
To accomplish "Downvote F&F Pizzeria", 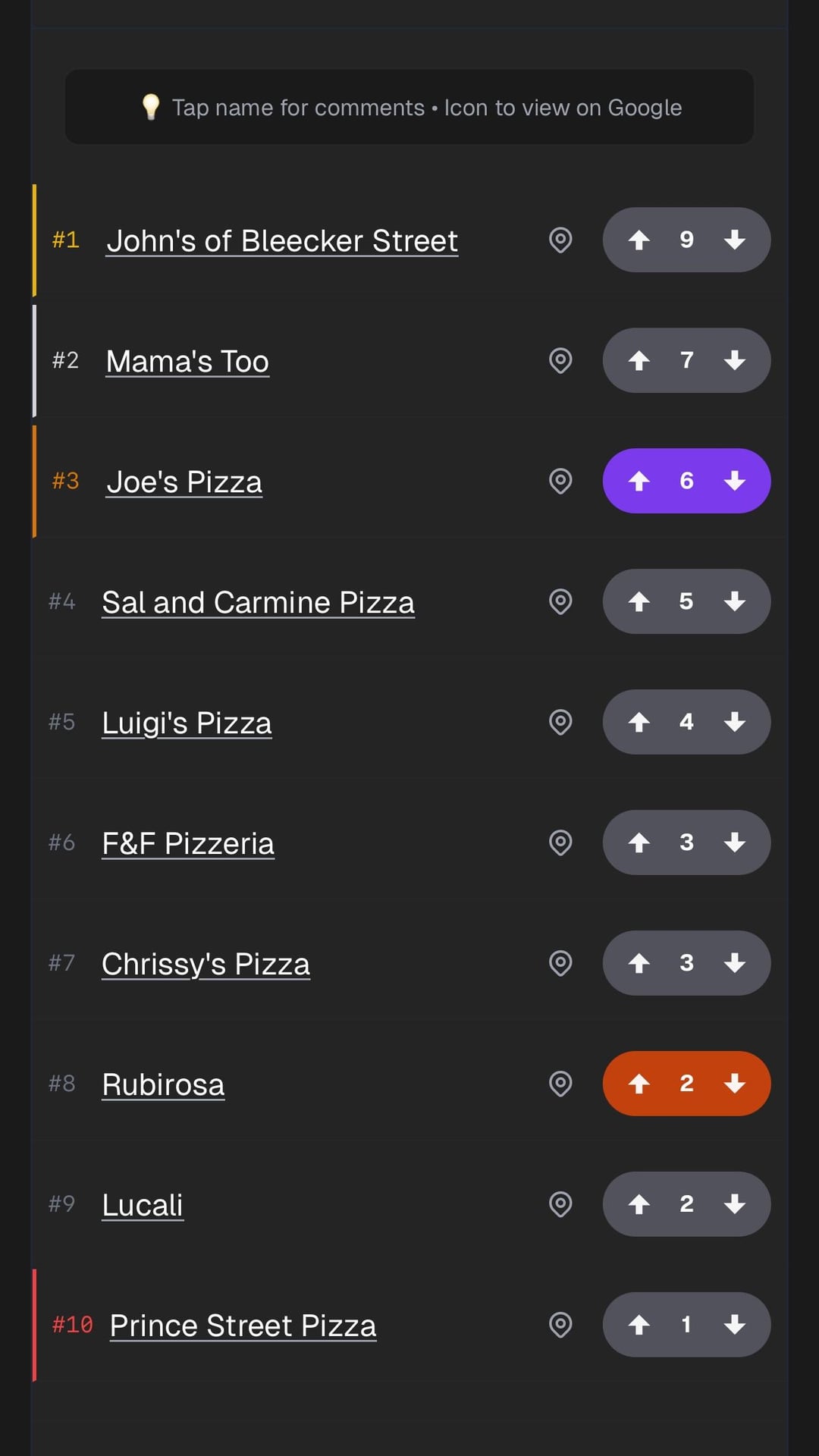I will (x=735, y=843).
